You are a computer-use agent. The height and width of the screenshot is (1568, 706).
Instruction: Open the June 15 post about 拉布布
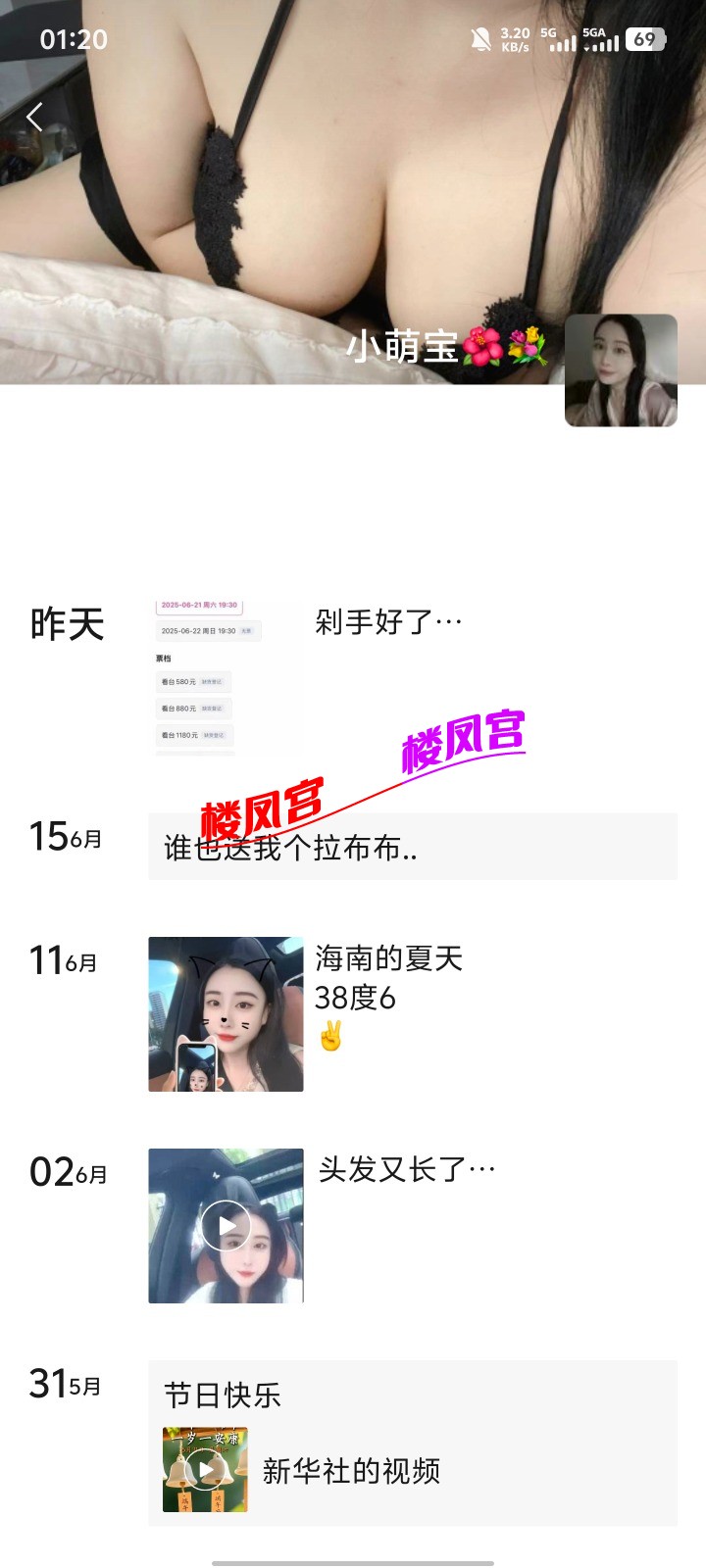tap(412, 847)
